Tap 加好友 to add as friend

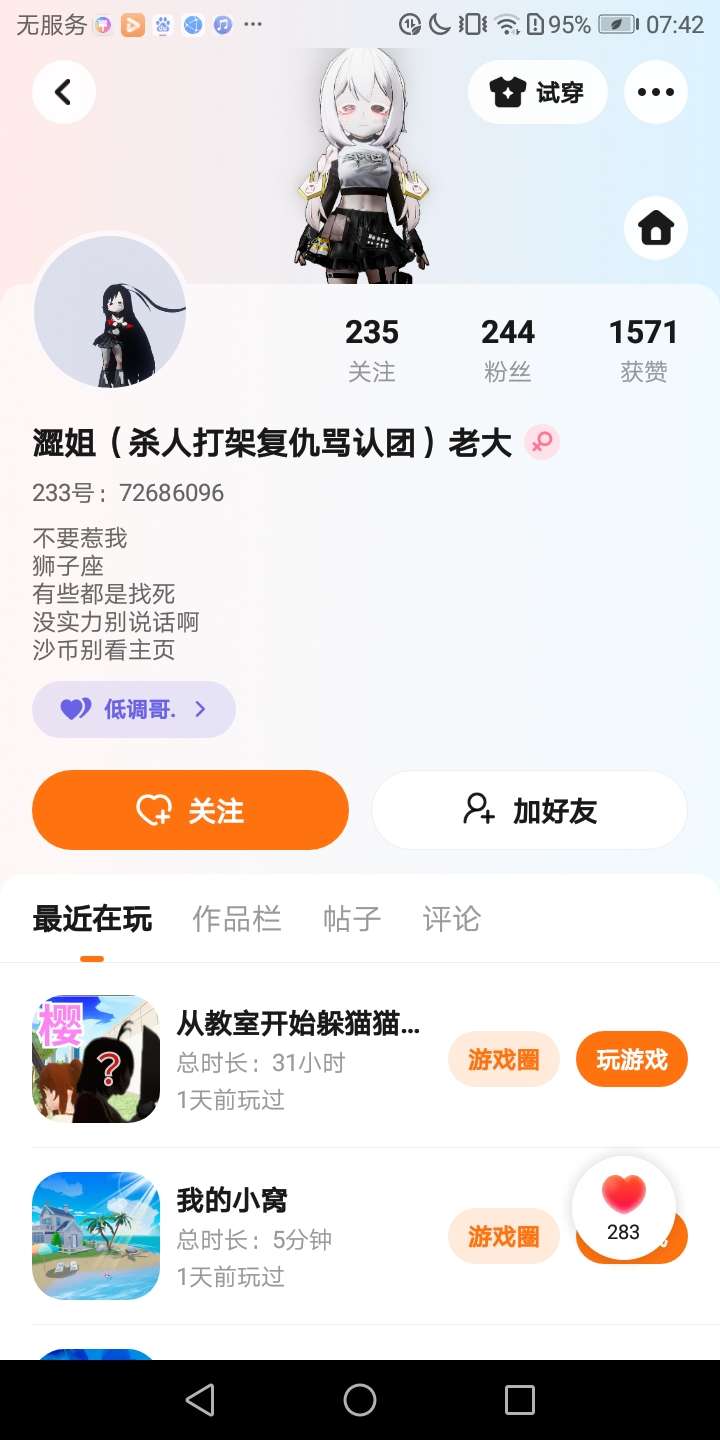[530, 810]
